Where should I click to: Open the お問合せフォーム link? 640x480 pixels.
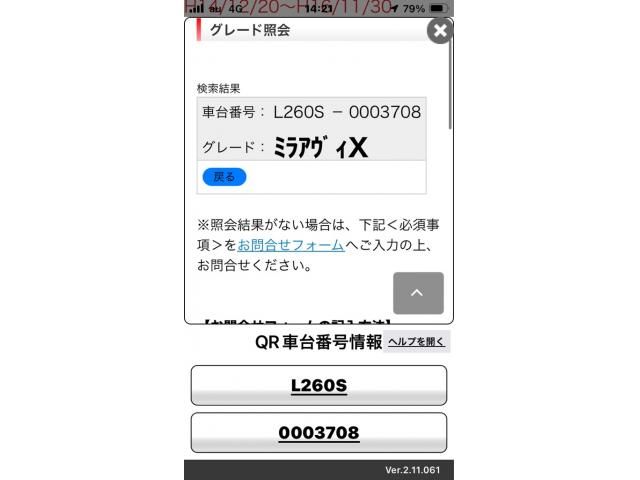pyautogui.click(x=290, y=245)
